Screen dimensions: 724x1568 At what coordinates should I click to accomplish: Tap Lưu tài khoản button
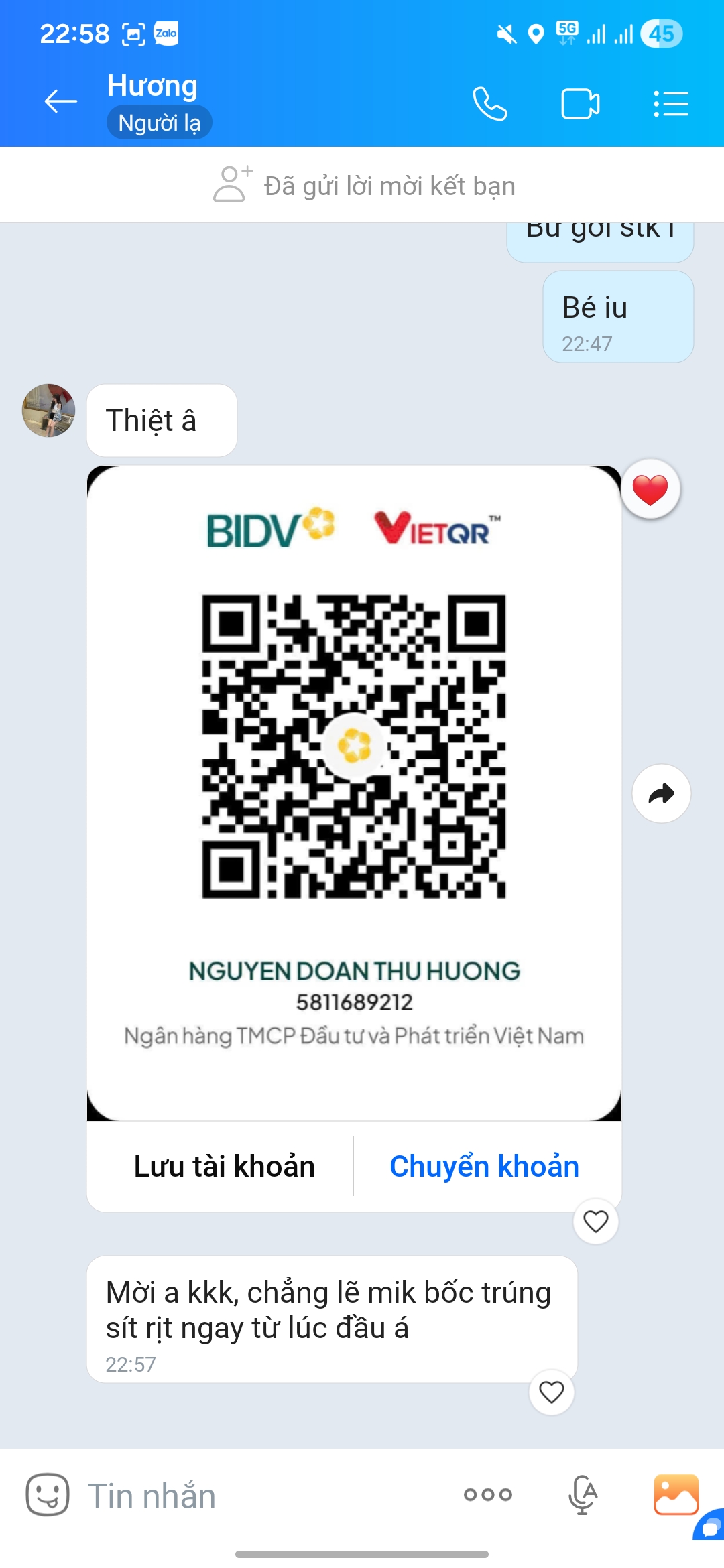tap(224, 1167)
